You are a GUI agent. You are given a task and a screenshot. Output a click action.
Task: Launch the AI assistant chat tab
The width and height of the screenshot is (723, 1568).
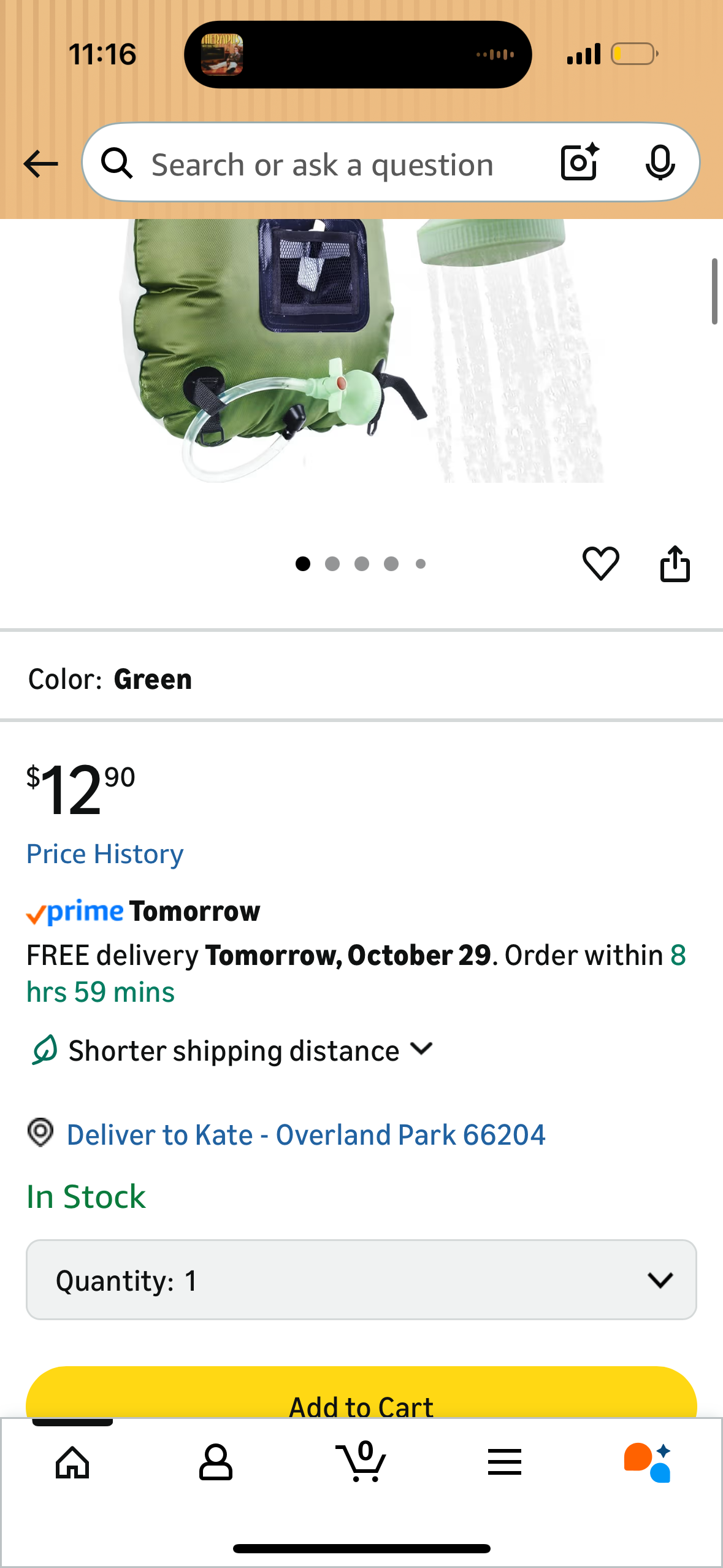tap(648, 1462)
